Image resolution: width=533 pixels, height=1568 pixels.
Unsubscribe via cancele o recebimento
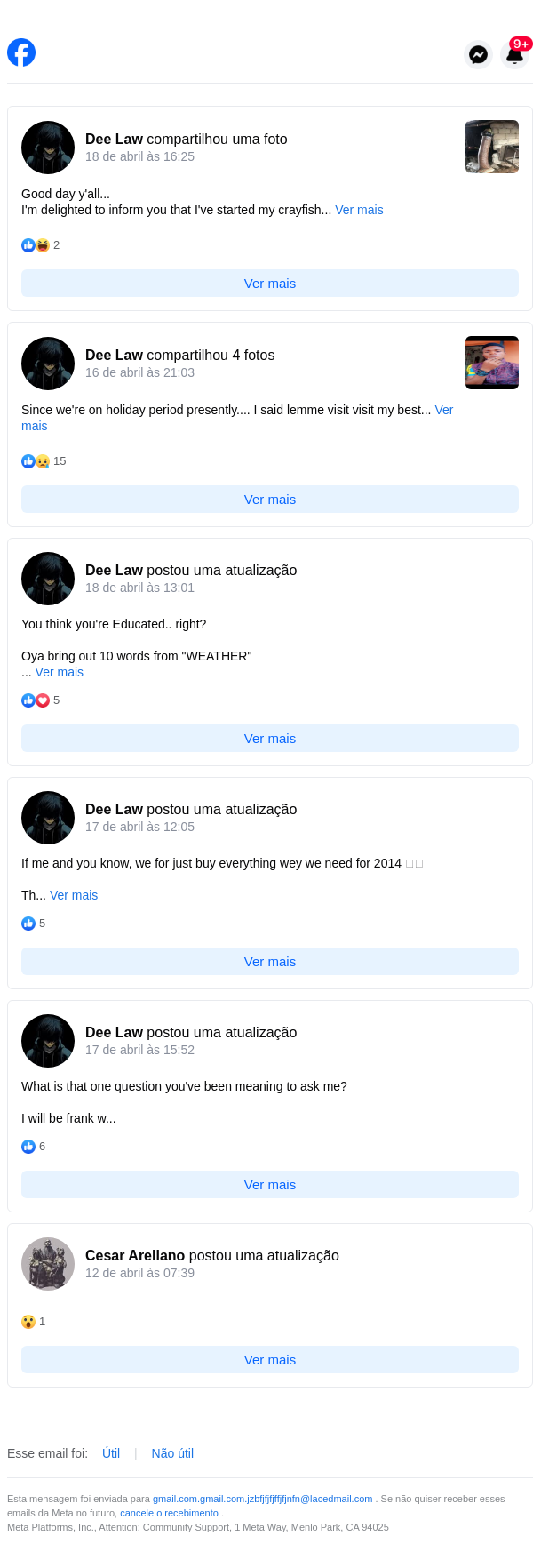tap(169, 1513)
